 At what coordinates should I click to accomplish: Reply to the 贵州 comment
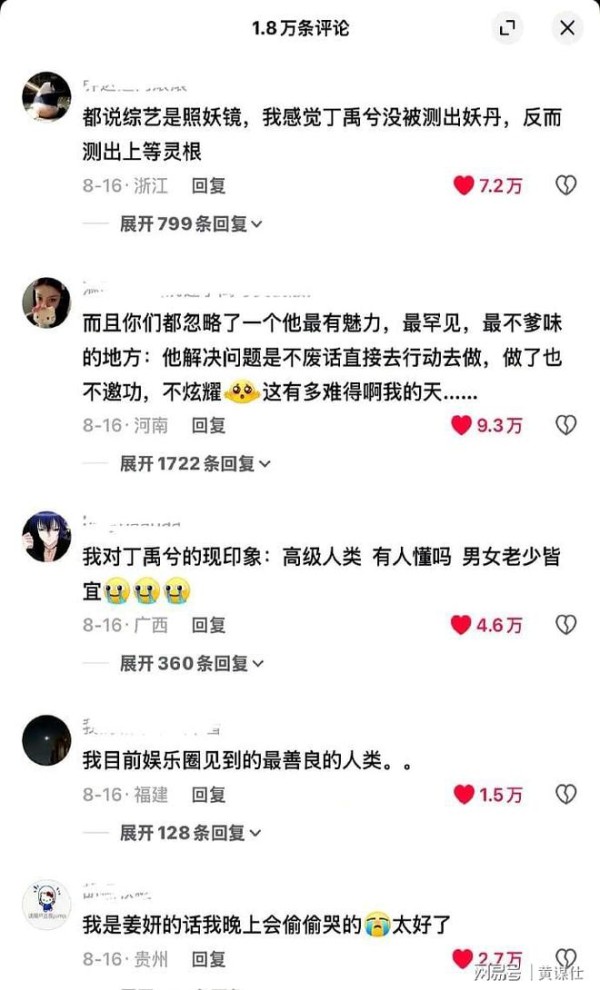(x=209, y=960)
